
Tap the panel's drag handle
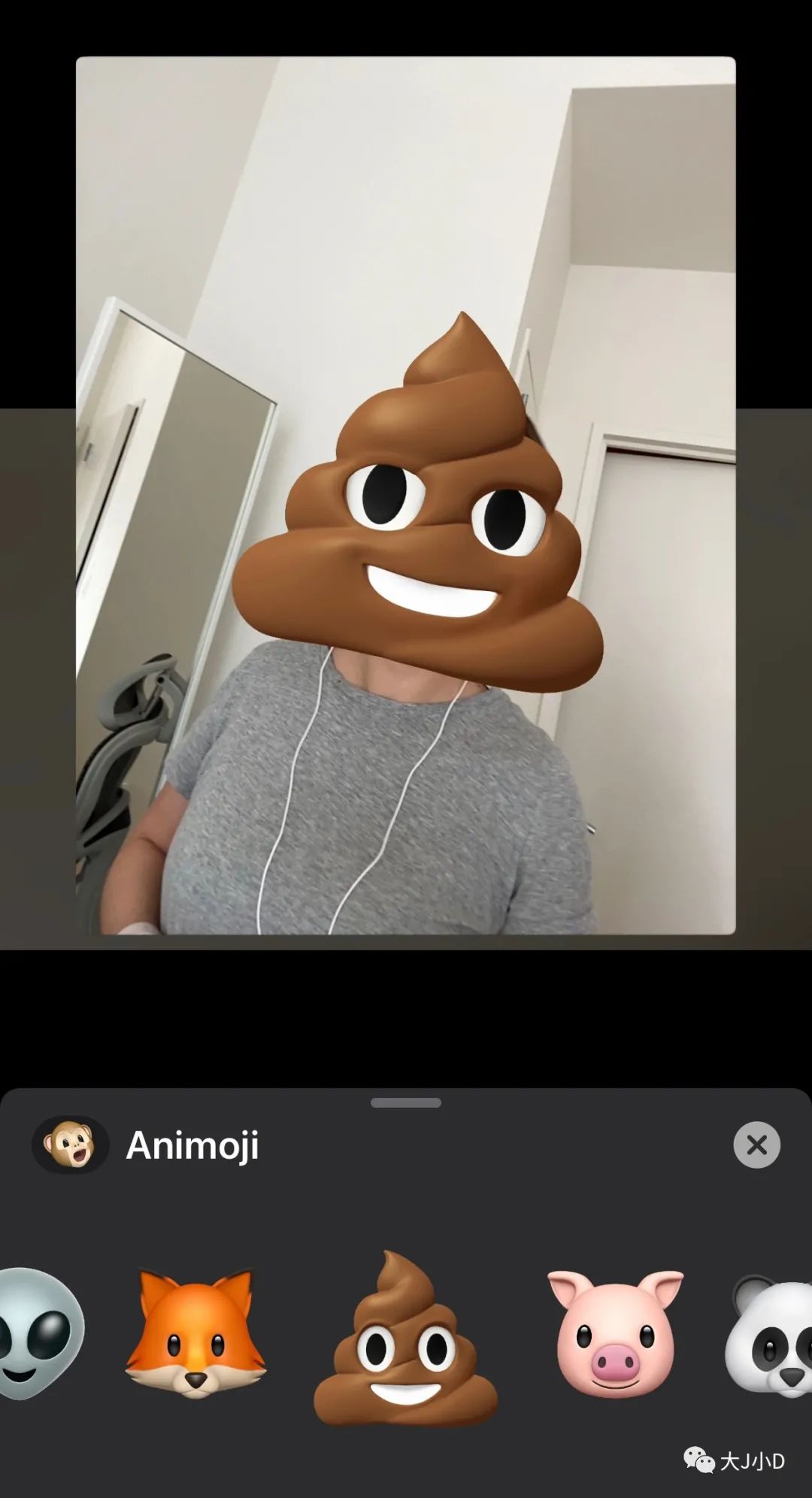[406, 1103]
